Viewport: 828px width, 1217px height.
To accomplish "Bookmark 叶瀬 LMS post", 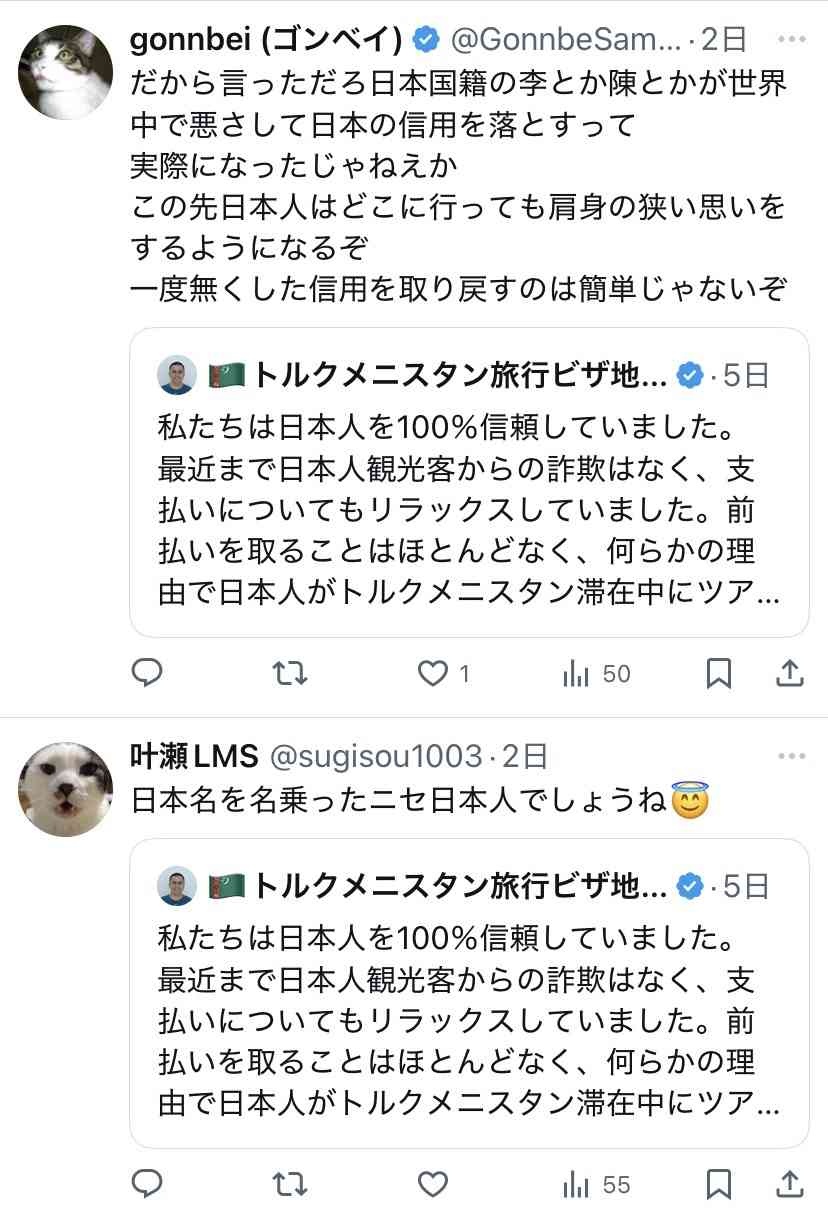I will (x=718, y=1185).
